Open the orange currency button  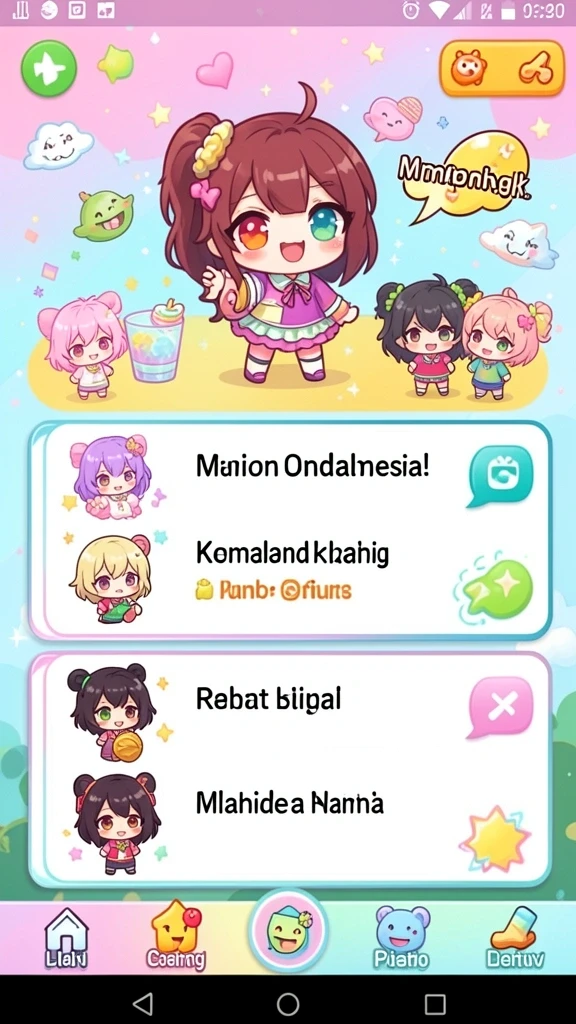(x=502, y=68)
